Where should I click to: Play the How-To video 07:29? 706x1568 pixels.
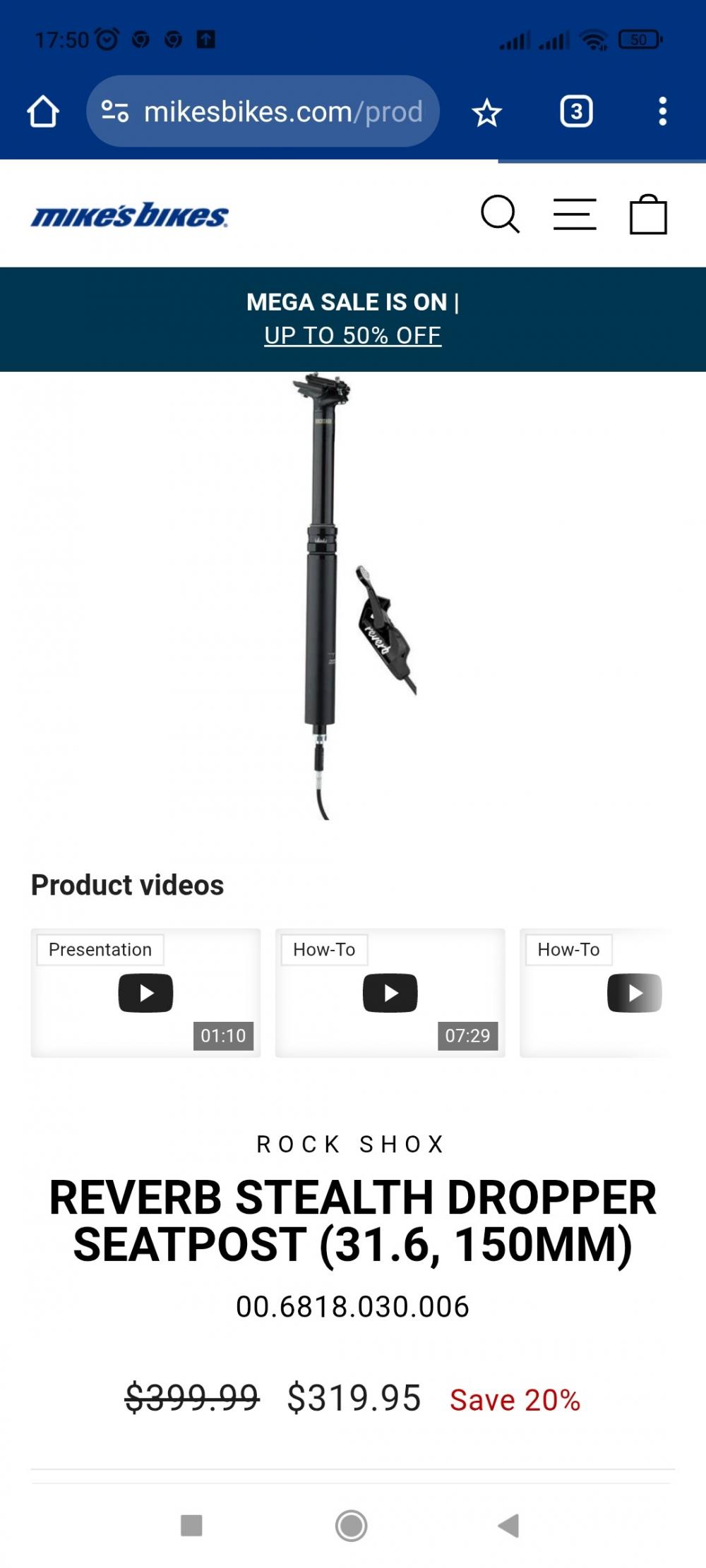pyautogui.click(x=390, y=993)
